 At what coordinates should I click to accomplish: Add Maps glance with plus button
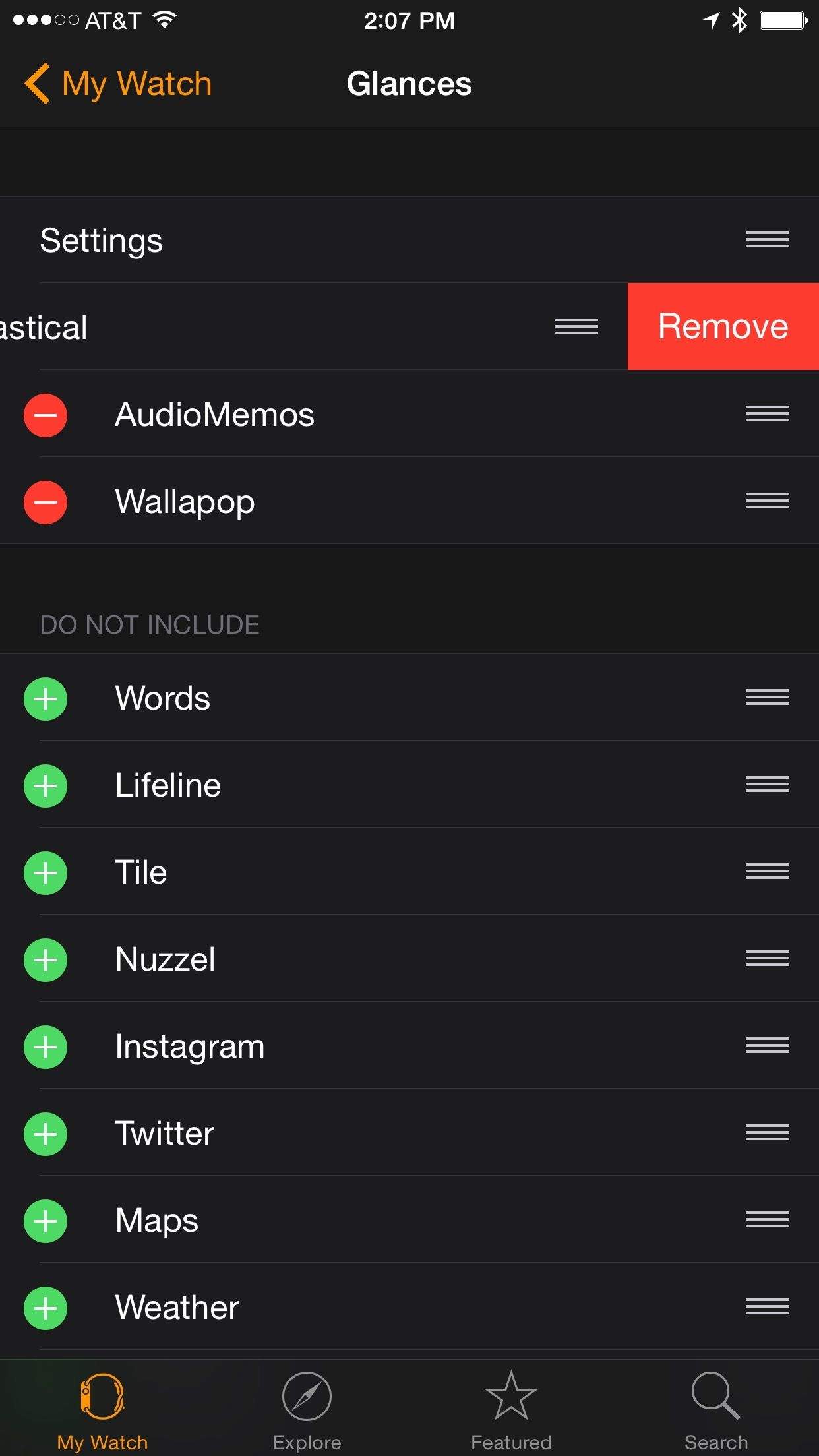click(45, 1221)
